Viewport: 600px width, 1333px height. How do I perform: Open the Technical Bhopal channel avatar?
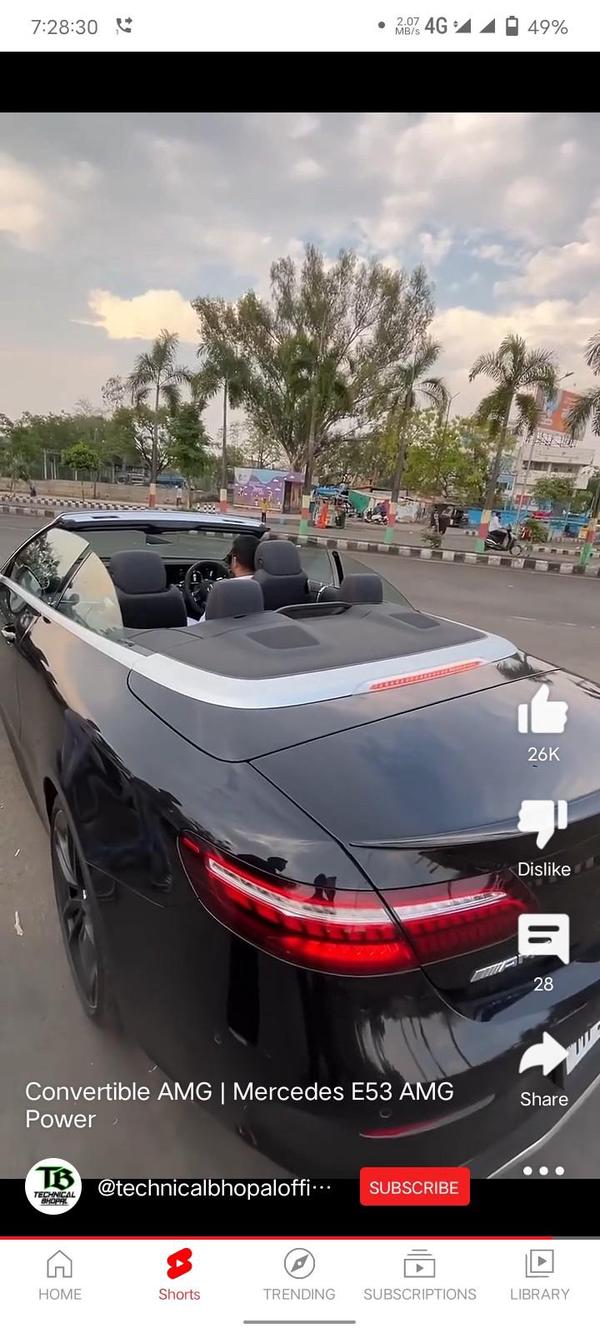[x=53, y=1187]
